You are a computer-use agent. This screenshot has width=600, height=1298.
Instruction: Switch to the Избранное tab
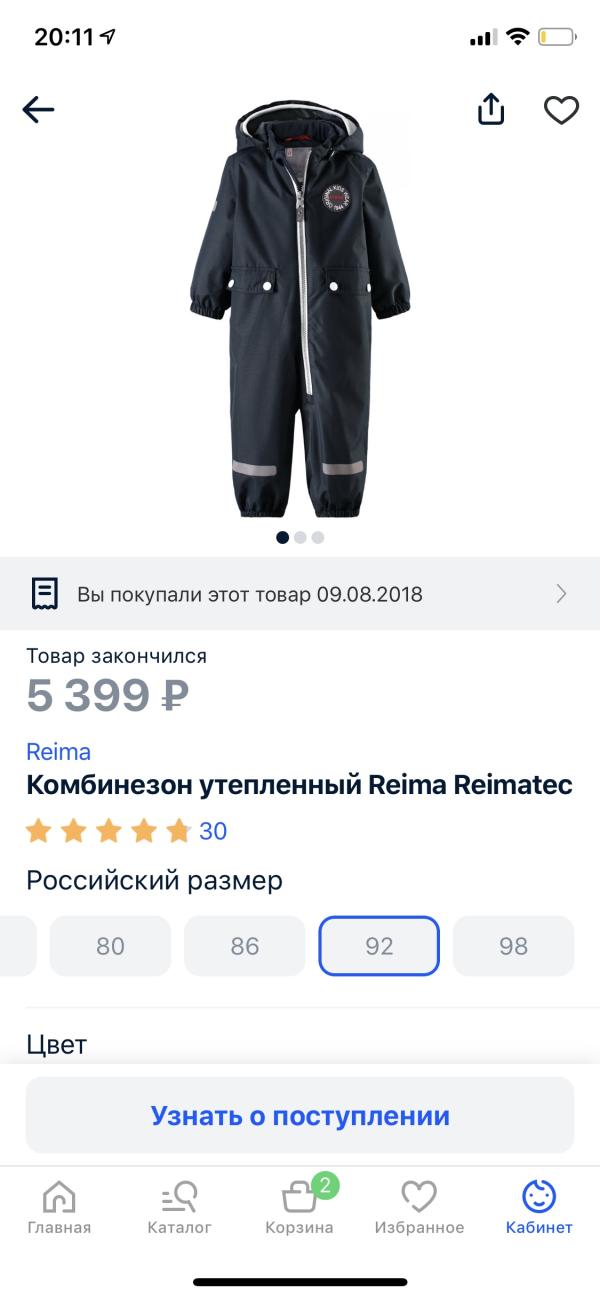click(419, 1208)
